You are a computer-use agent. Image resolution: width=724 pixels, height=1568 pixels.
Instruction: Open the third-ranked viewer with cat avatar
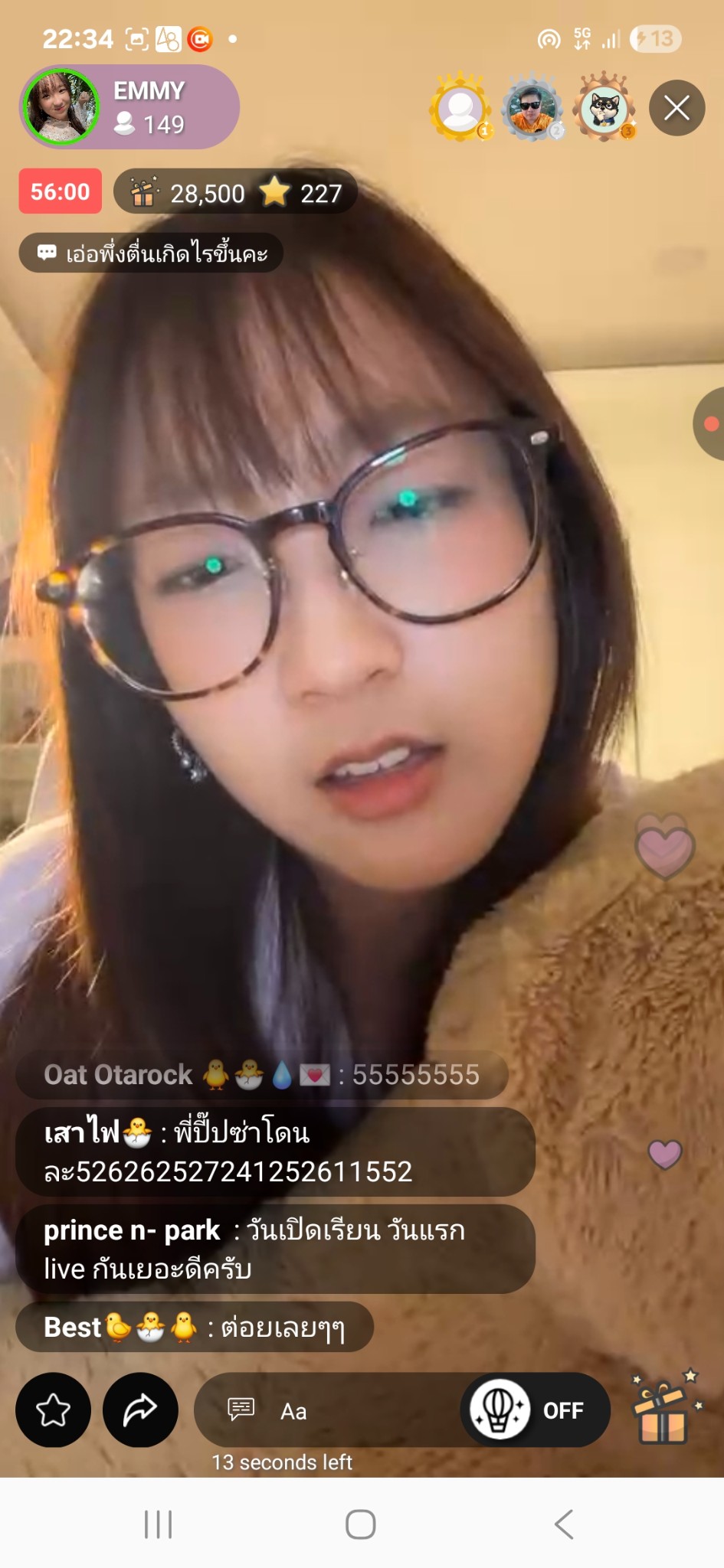point(604,108)
